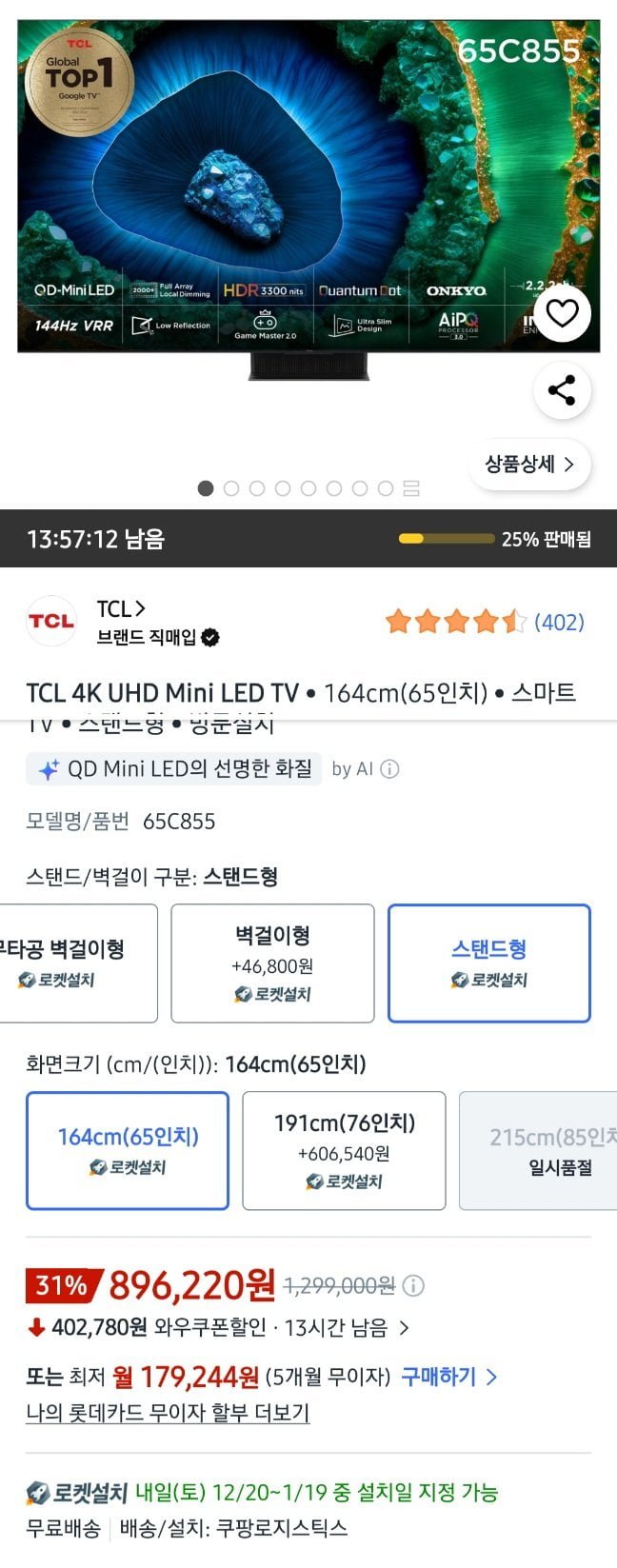
Task: Share this TCL TV product
Action: [562, 390]
